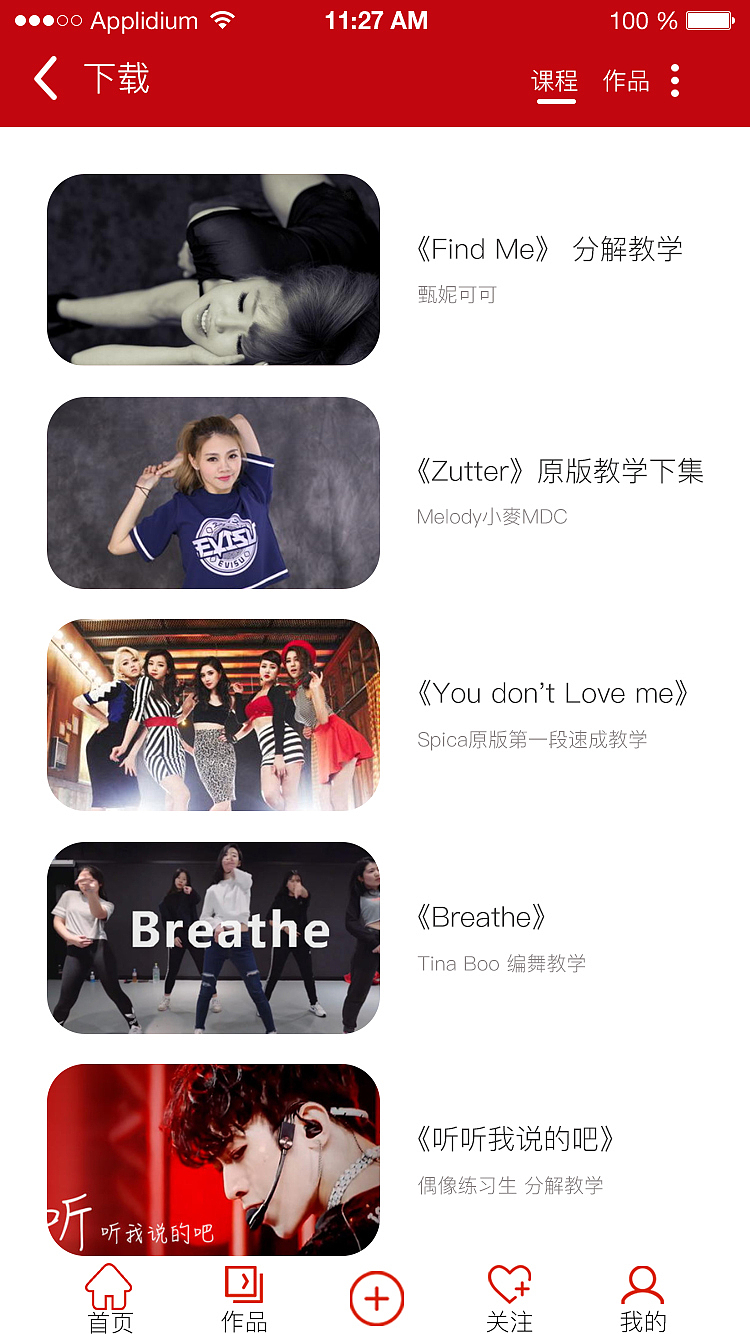This screenshot has width=750, height=1334.
Task: Switch to the 关注 tab
Action: tap(509, 1298)
